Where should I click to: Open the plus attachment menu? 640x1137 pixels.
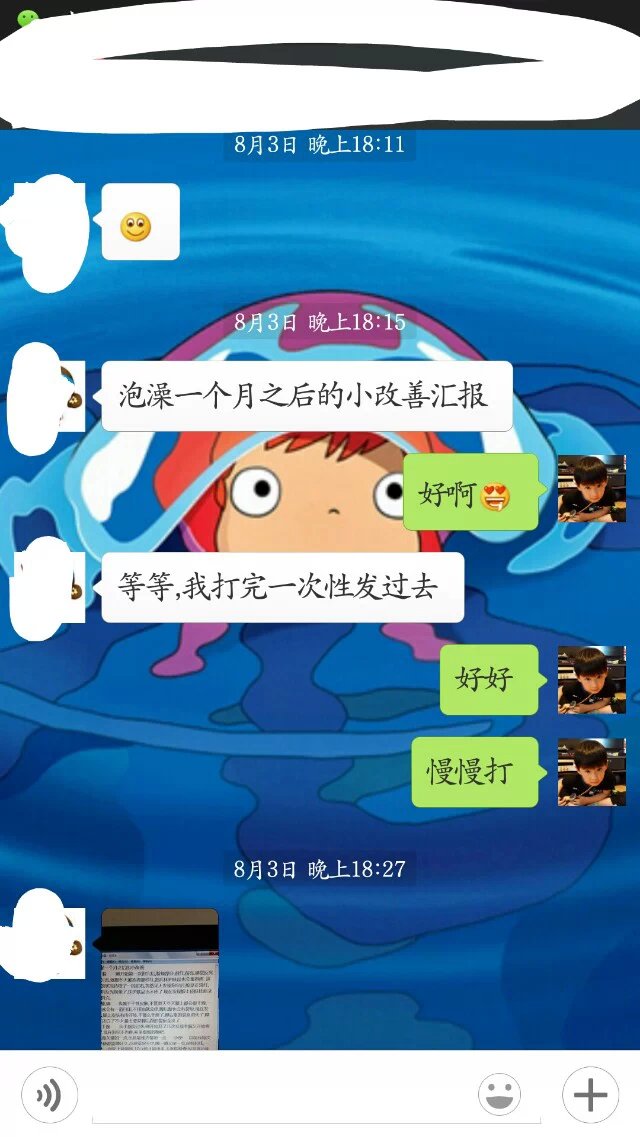coord(590,1096)
